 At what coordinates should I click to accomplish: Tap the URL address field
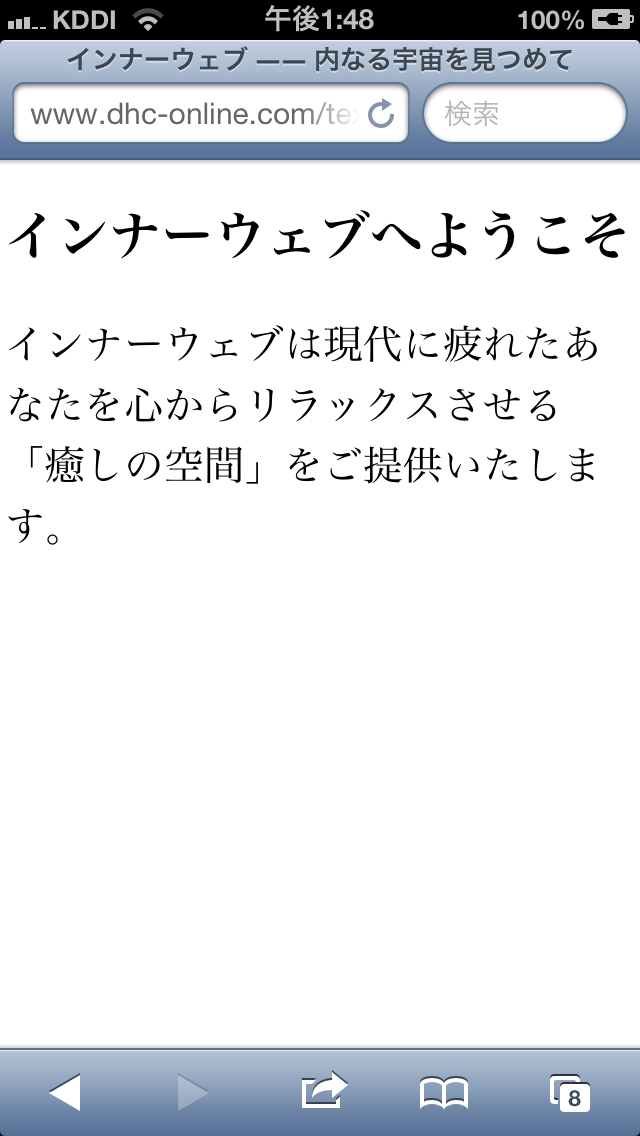[190, 114]
